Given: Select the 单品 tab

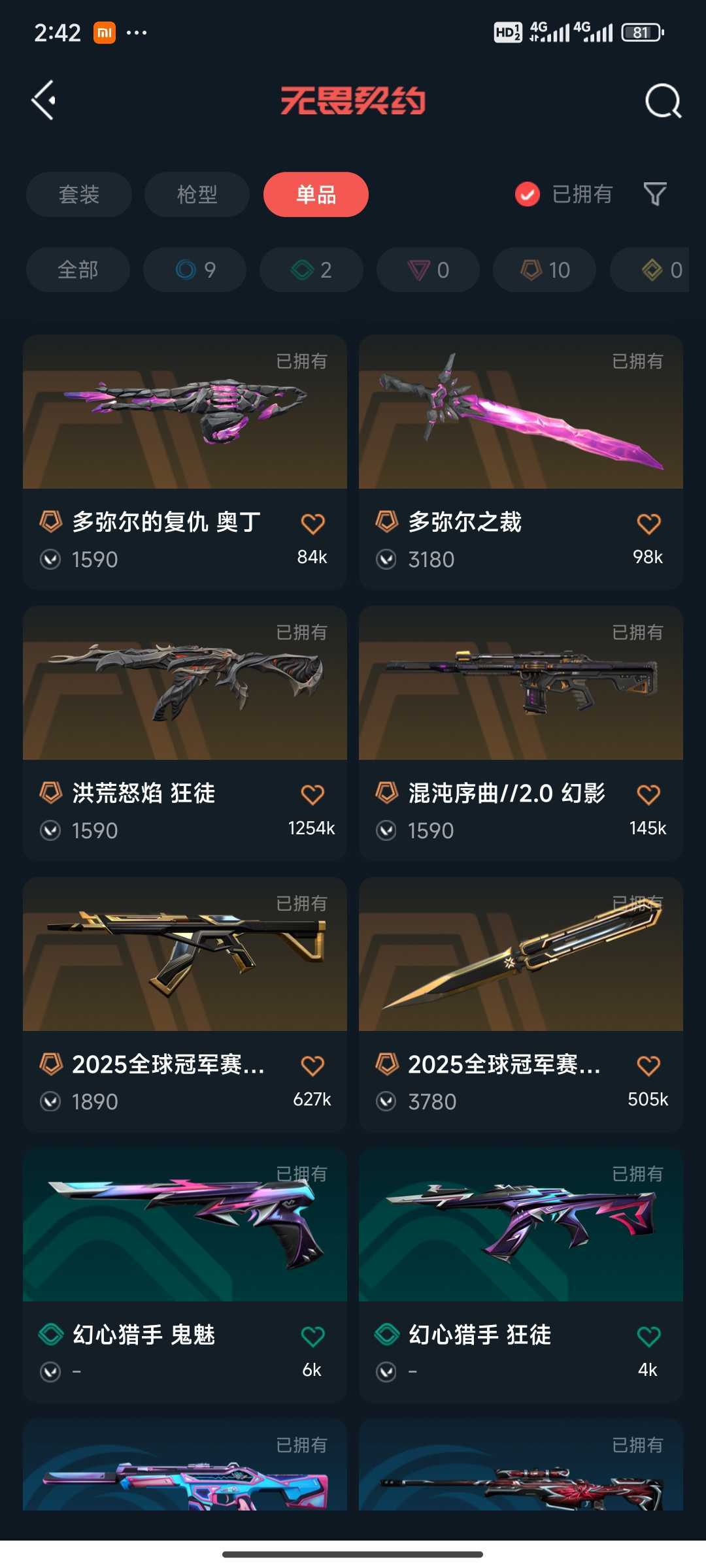Looking at the screenshot, I should pos(316,194).
